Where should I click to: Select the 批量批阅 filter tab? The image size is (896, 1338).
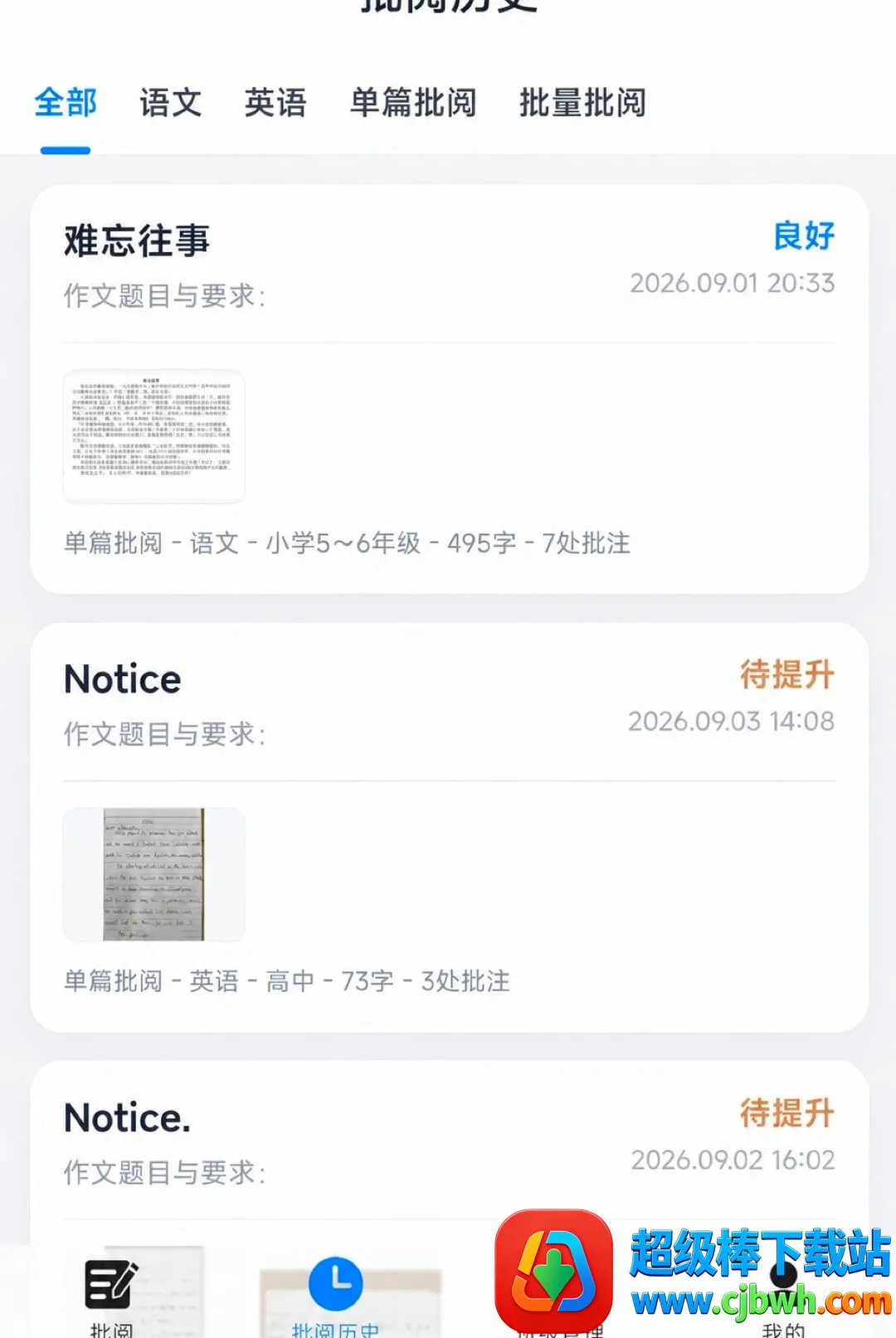[x=582, y=103]
